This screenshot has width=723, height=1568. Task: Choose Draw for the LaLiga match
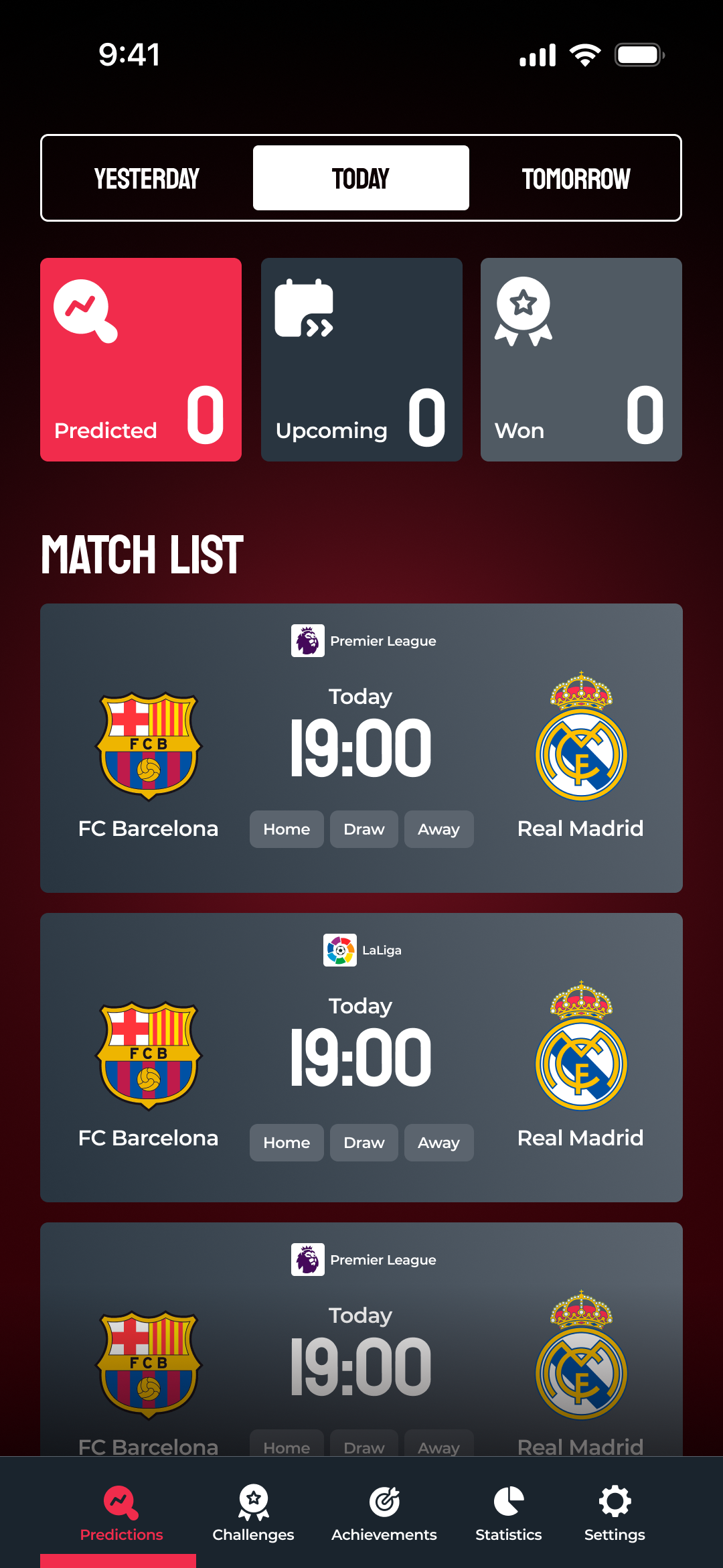(x=364, y=1143)
